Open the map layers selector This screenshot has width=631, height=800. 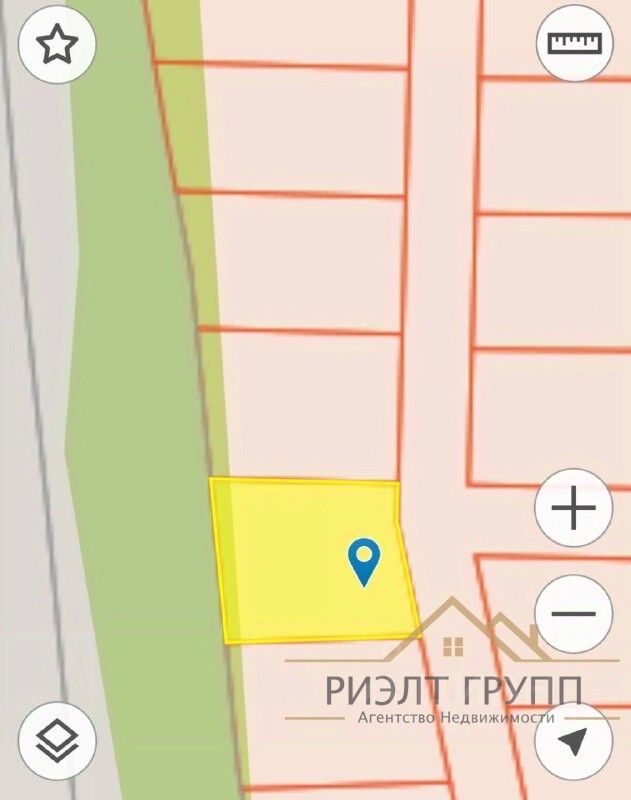pos(58,742)
